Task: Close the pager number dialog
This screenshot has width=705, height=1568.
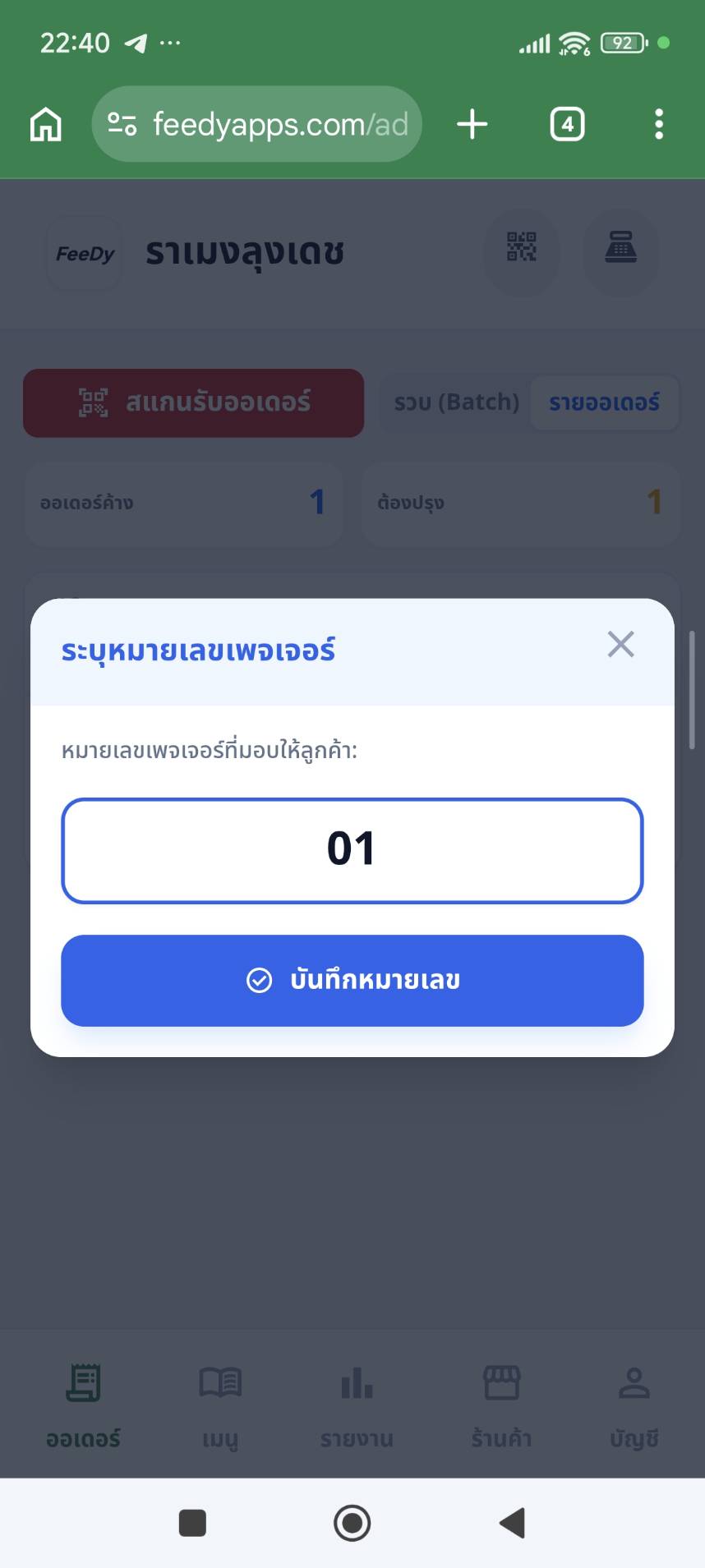Action: (620, 645)
